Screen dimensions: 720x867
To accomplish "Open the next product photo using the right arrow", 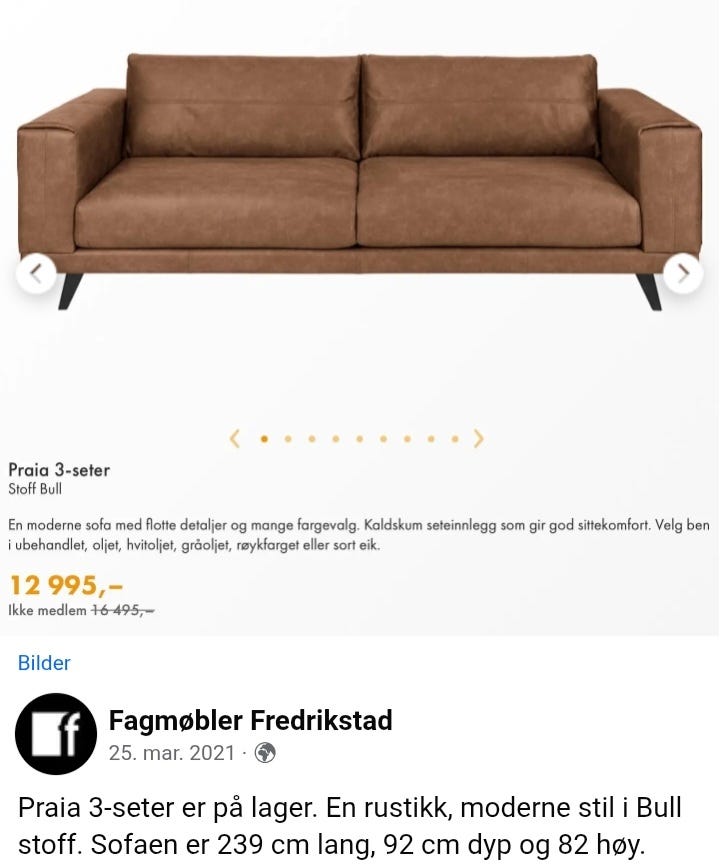I will pos(685,272).
